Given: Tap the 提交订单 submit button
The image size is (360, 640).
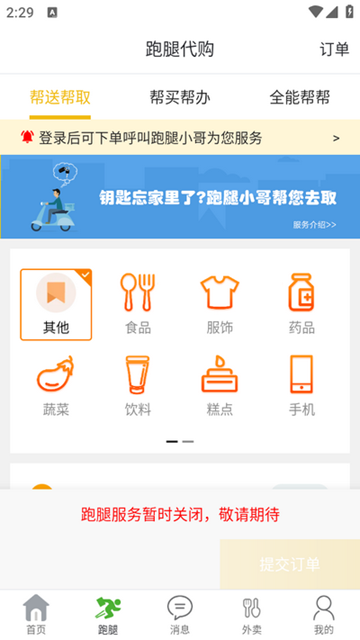Looking at the screenshot, I should 290,564.
